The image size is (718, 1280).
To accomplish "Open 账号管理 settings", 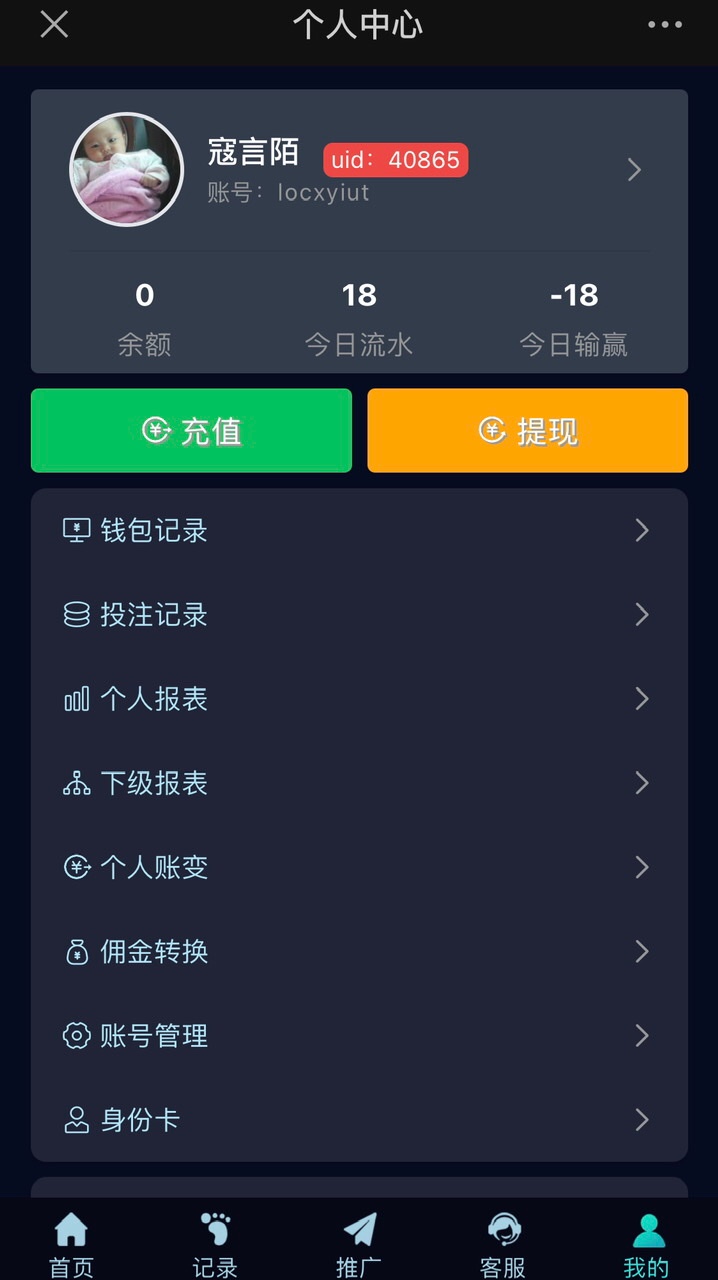I will pos(359,1035).
